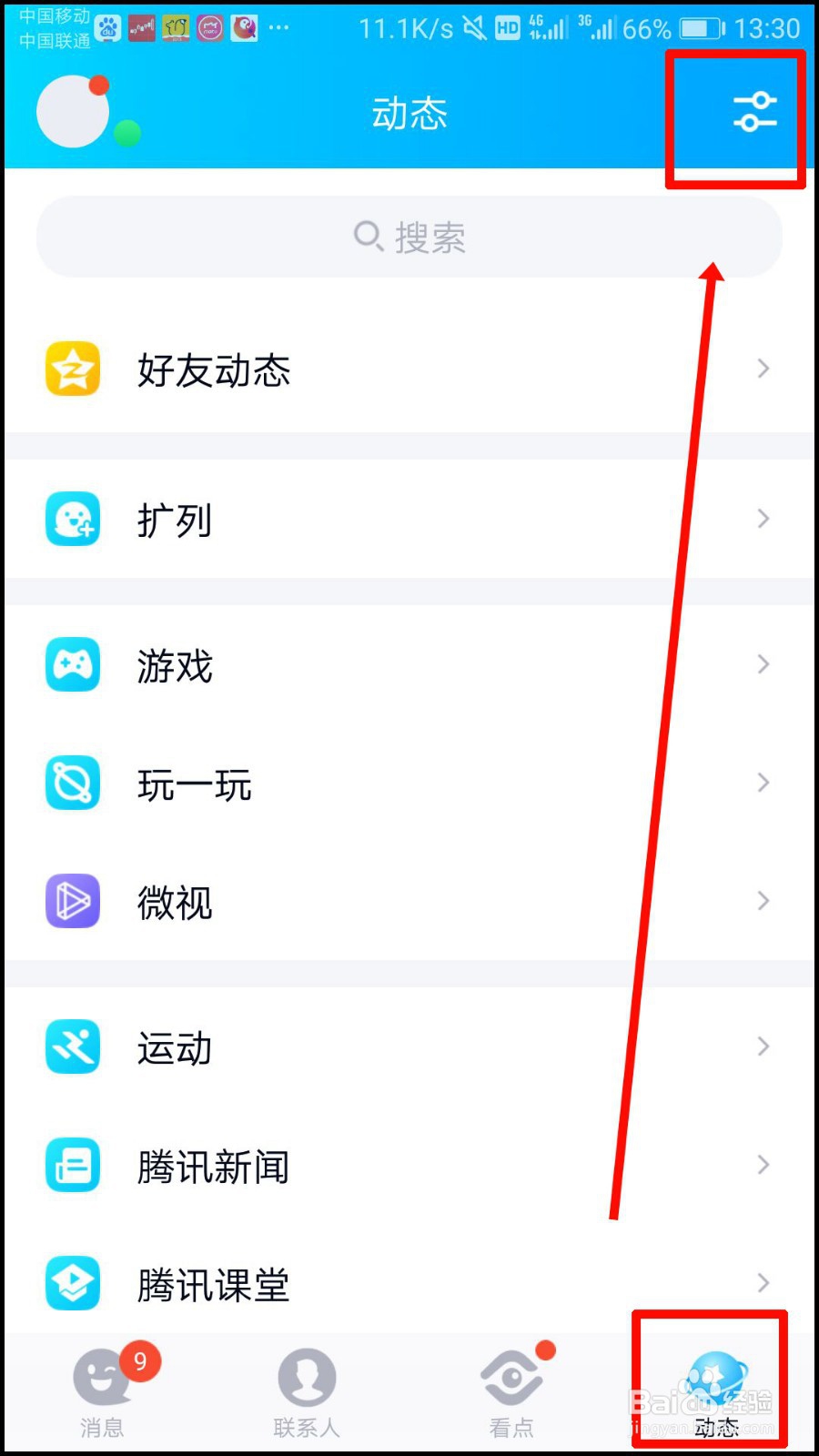Open 玩一玩 via its compass icon
Screen dimensions: 819x1456
pyautogui.click(x=73, y=783)
